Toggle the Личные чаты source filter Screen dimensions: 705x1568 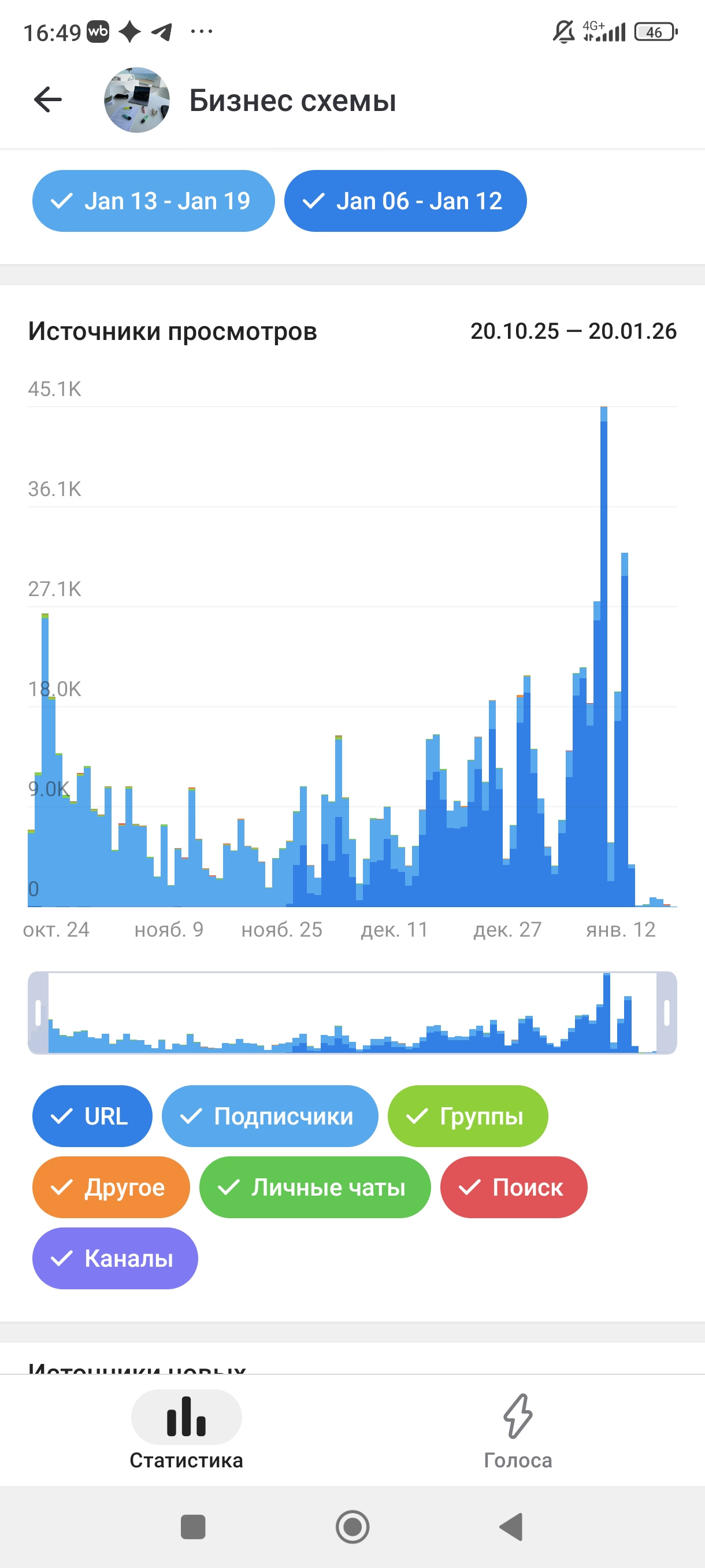[314, 1187]
